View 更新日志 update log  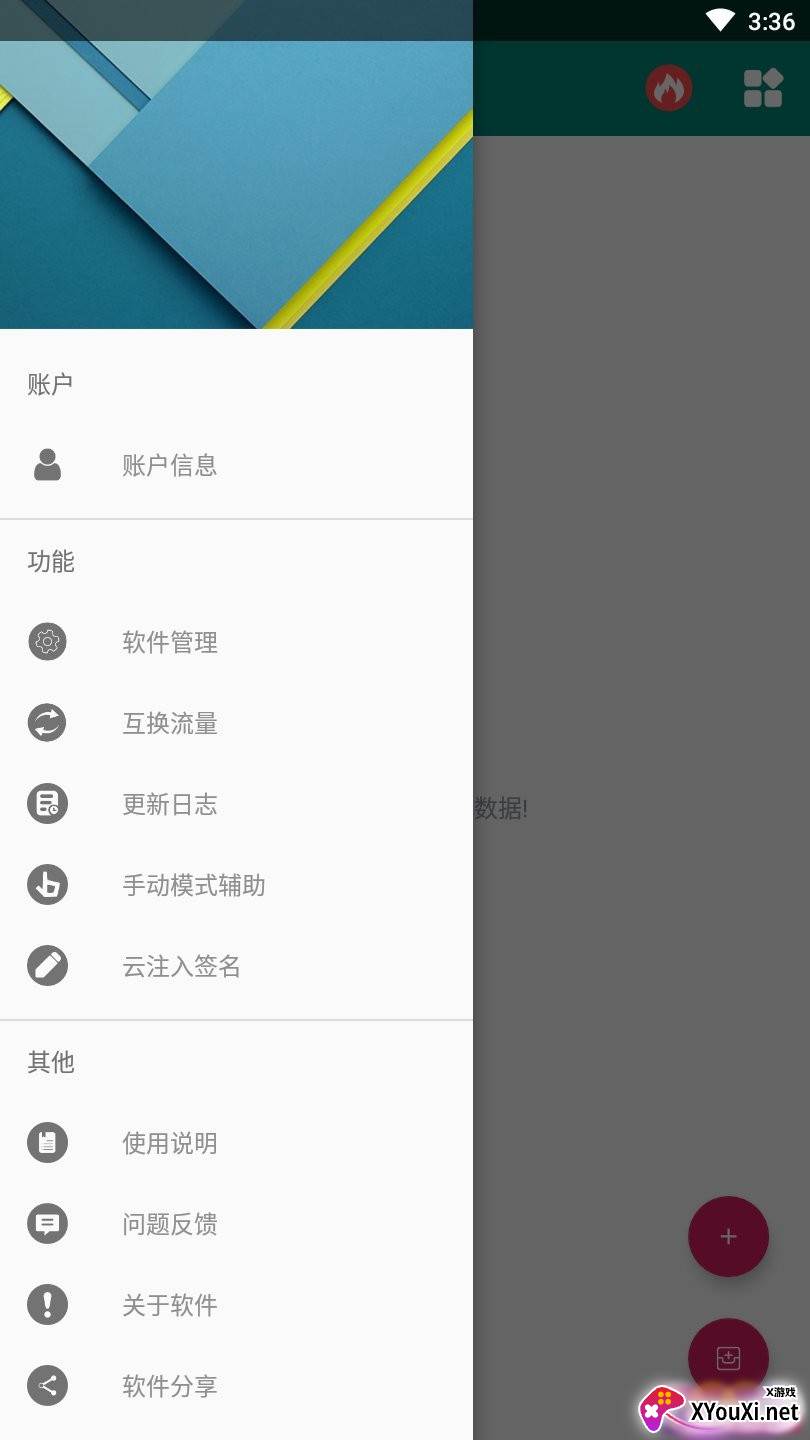[170, 804]
